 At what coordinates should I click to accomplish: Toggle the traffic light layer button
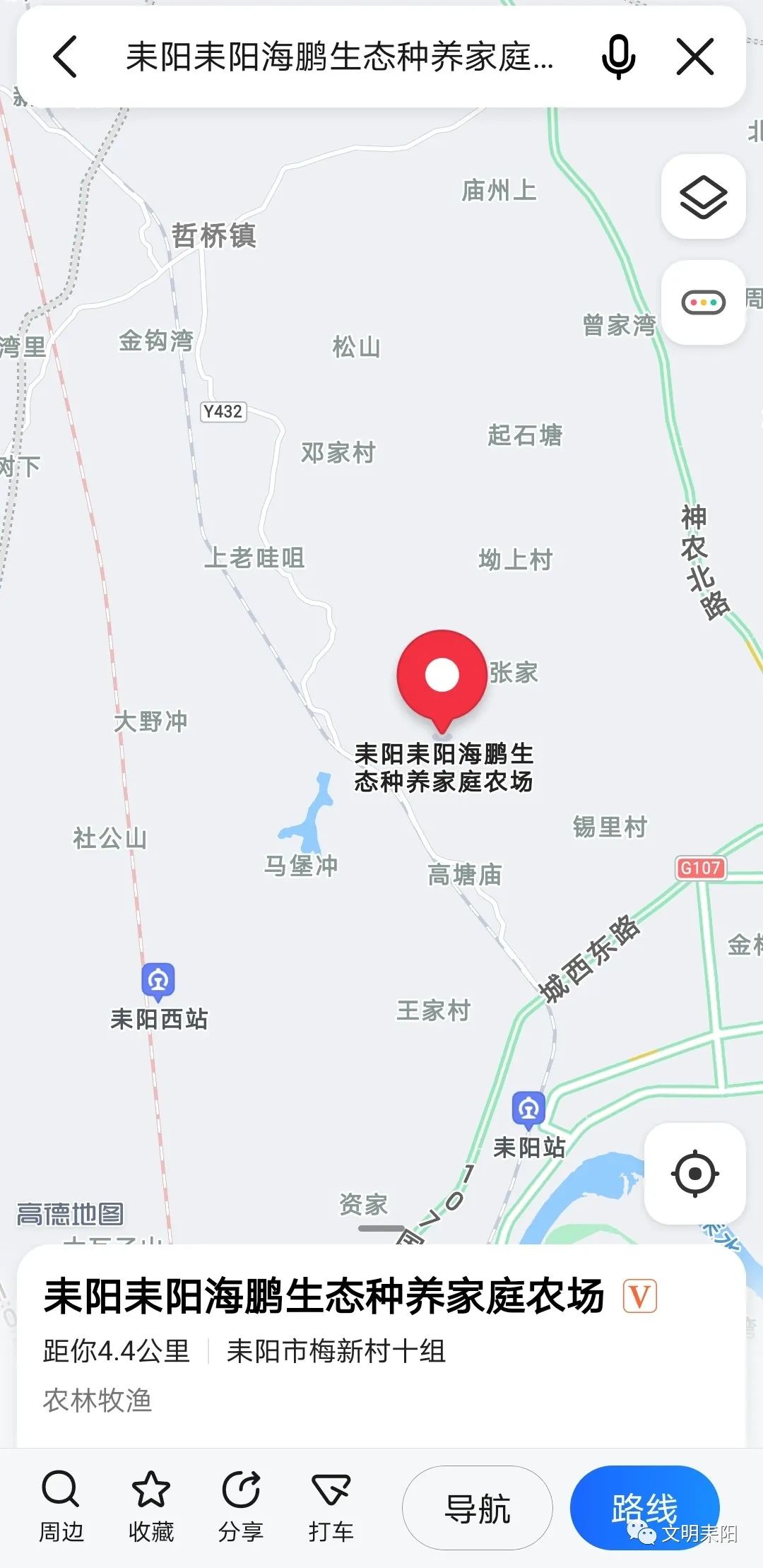703,302
